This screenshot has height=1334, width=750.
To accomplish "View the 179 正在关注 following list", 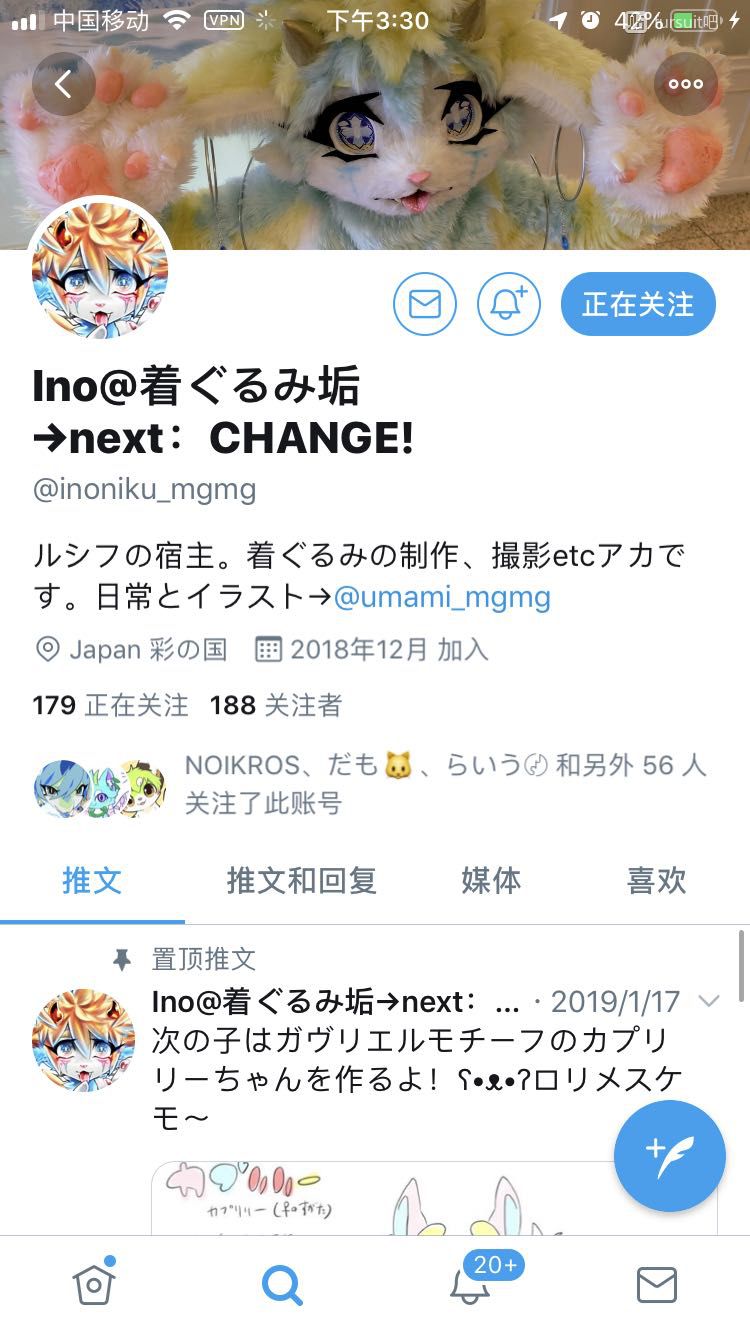I will point(110,705).
